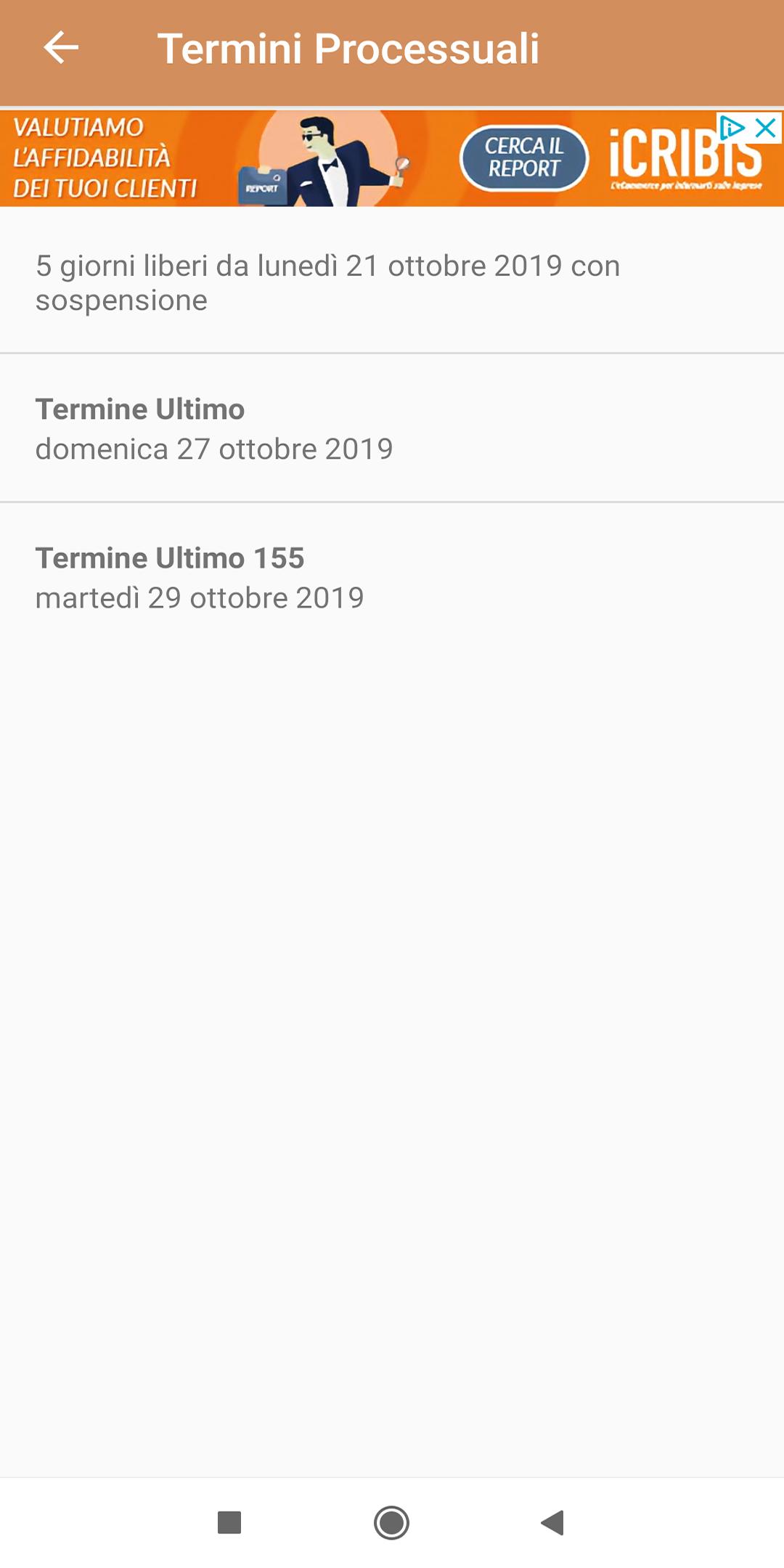This screenshot has height=1568, width=784.
Task: Click the VALUTIAMO L'AFFIDABILITÀ ad text
Action: tap(104, 155)
